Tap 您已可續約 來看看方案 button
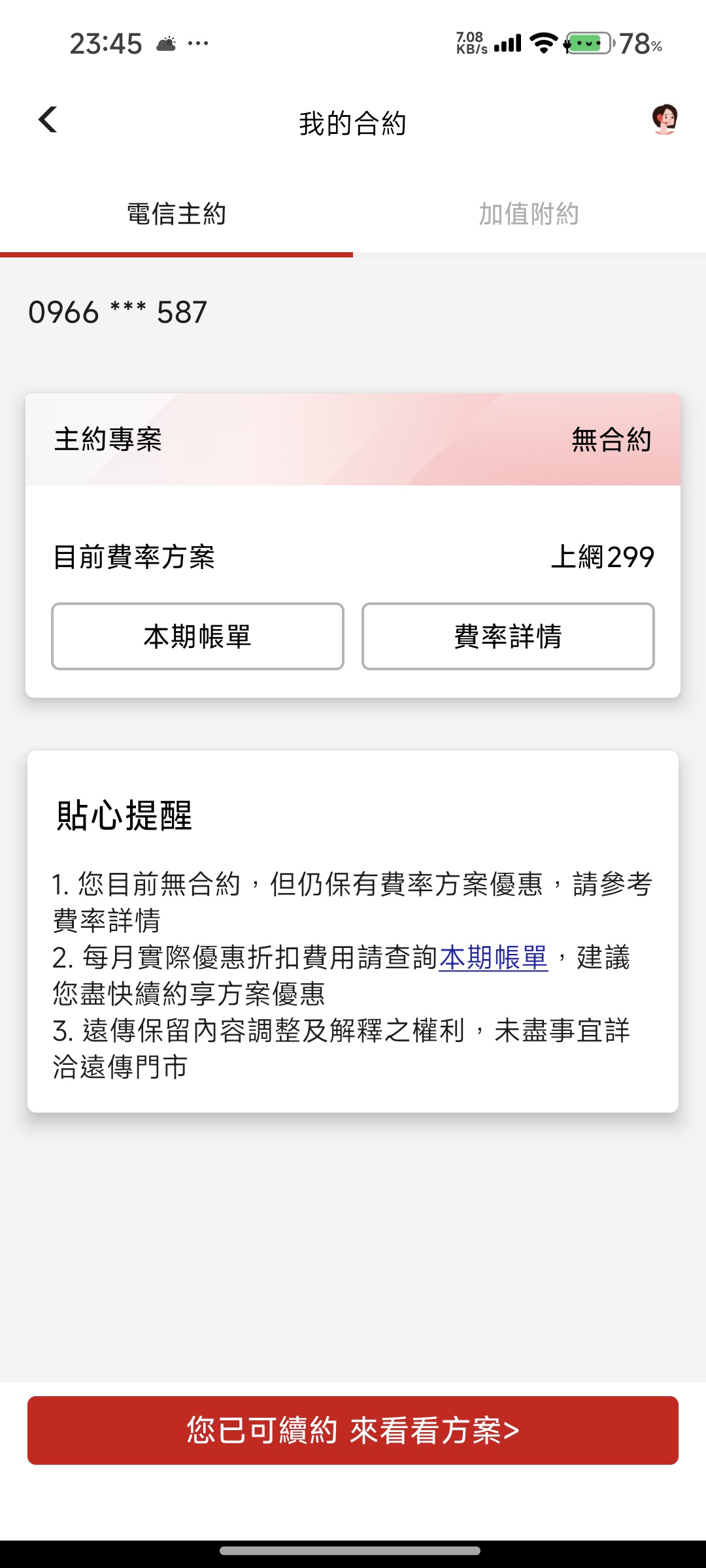Viewport: 706px width, 1568px height. [x=353, y=1430]
